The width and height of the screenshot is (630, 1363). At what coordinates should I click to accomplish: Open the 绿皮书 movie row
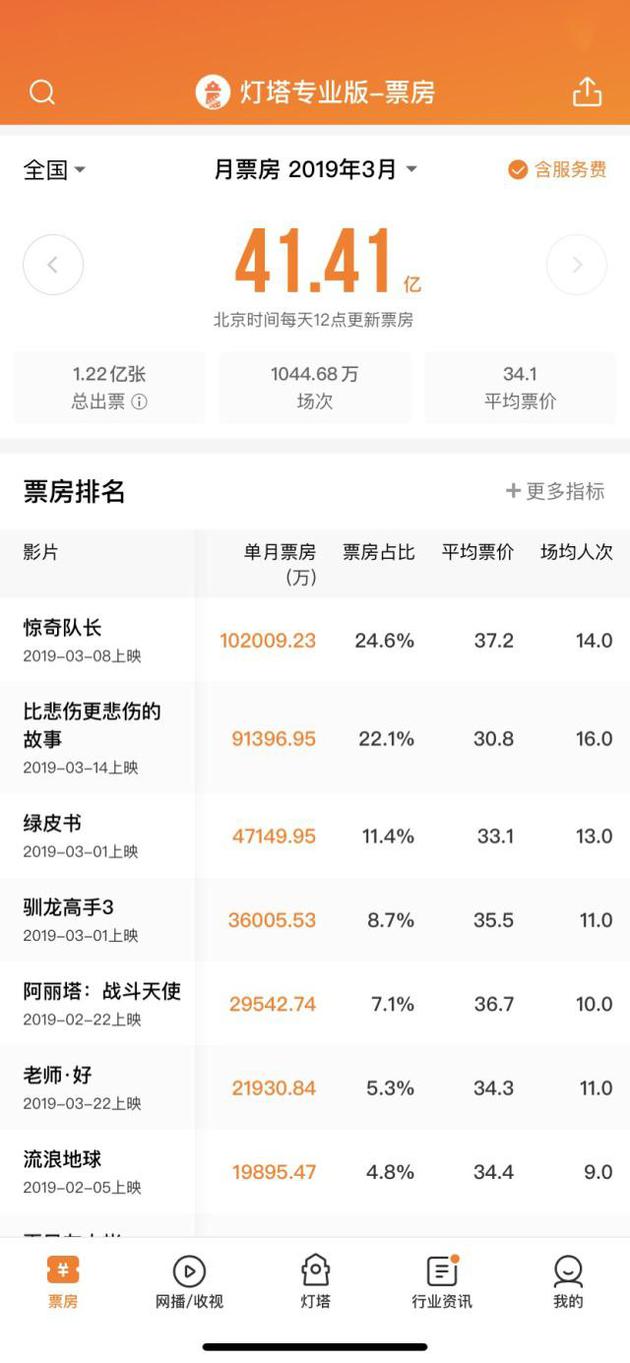click(x=315, y=836)
